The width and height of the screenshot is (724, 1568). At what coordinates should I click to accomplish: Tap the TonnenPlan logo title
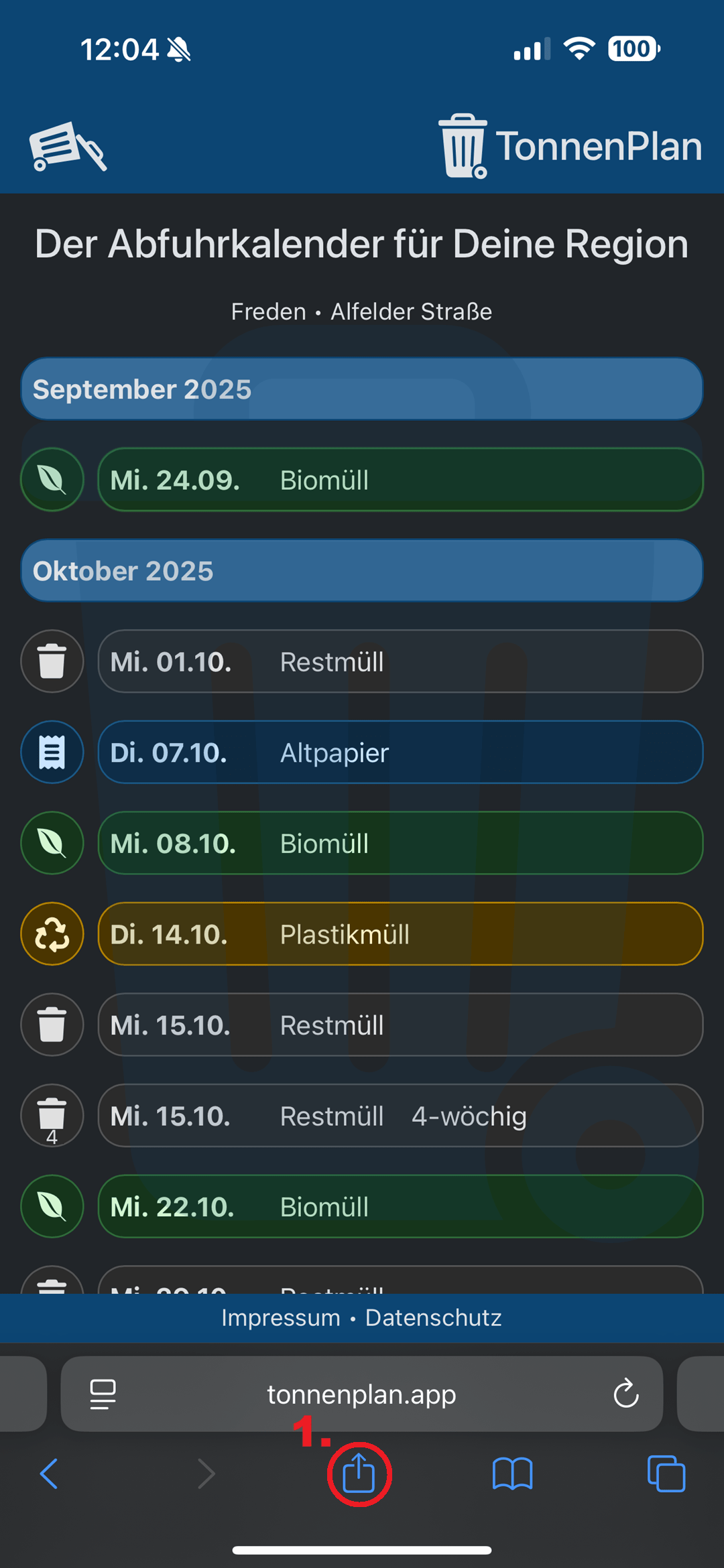pos(570,146)
